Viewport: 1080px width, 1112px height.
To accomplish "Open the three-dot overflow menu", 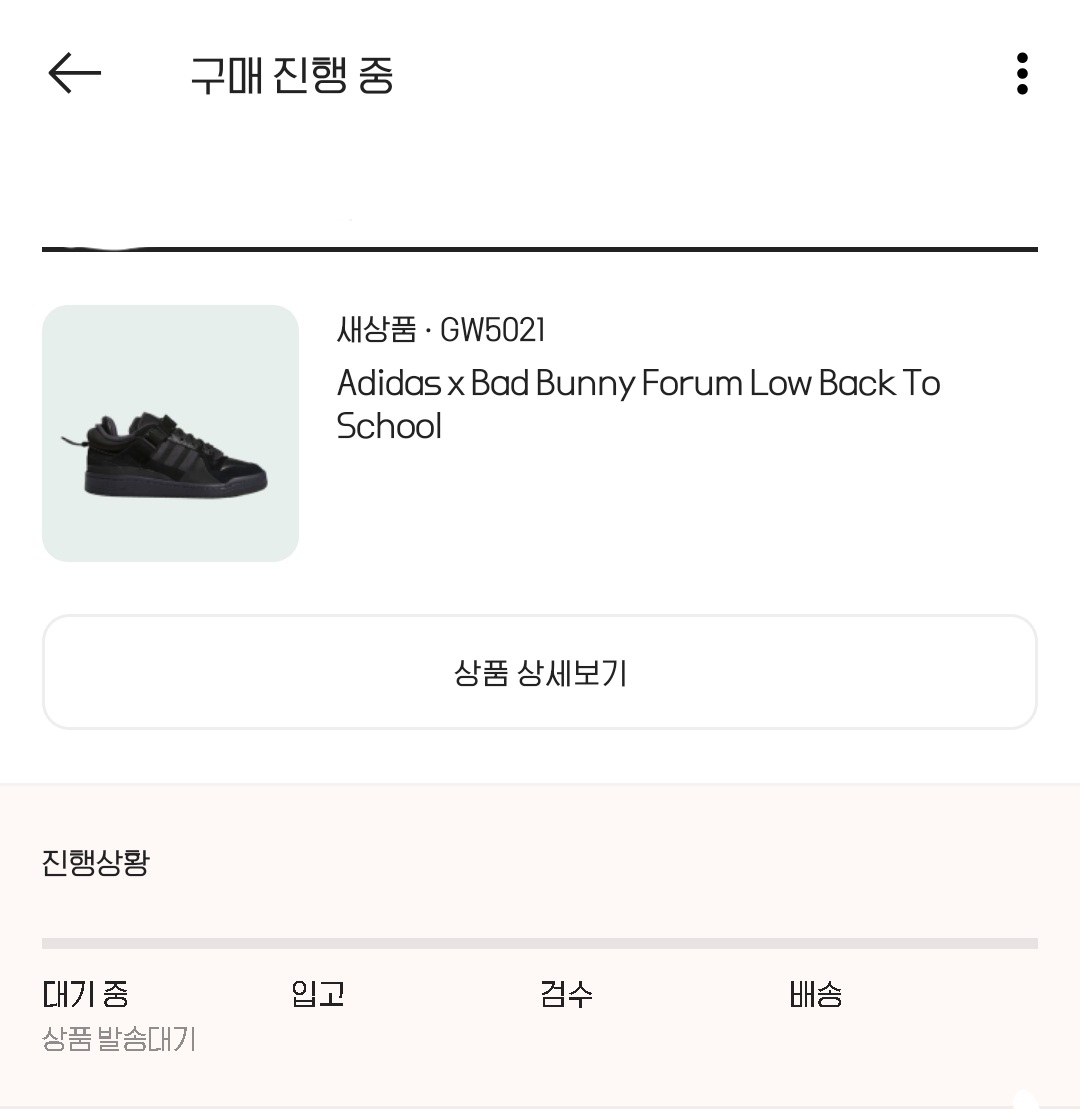I will (x=1021, y=74).
